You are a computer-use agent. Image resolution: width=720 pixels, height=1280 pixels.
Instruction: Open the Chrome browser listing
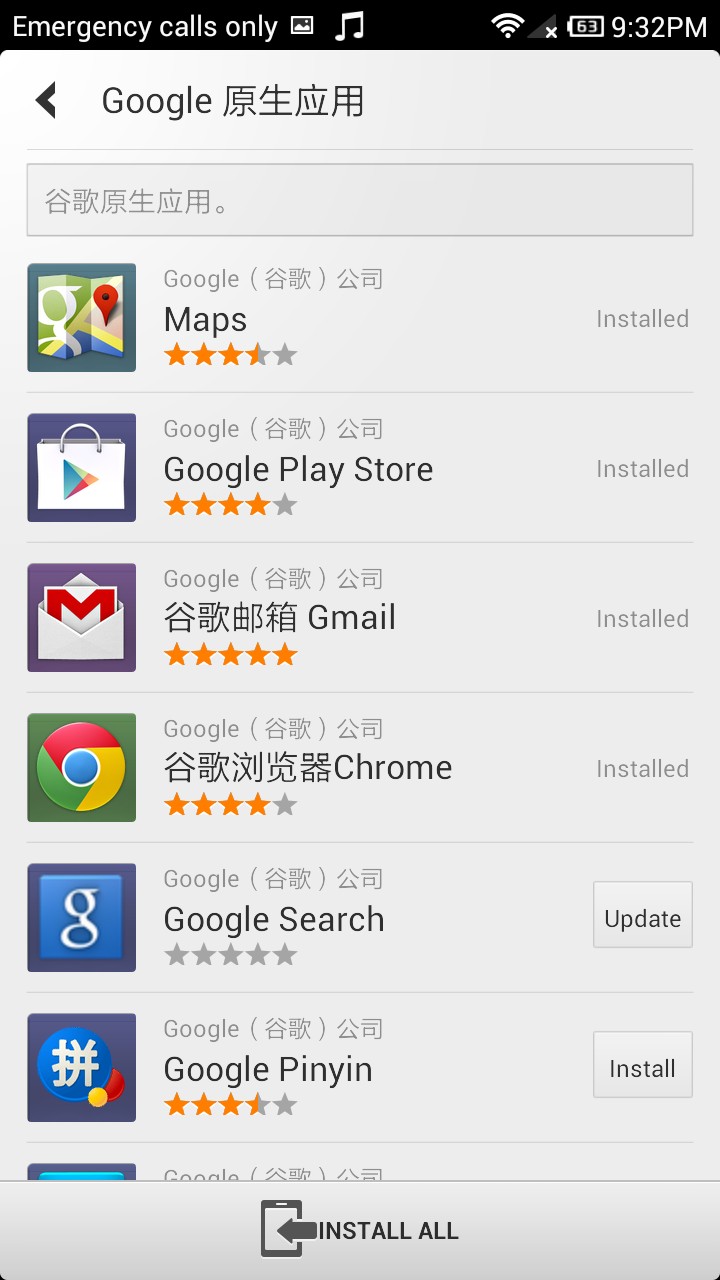[360, 768]
